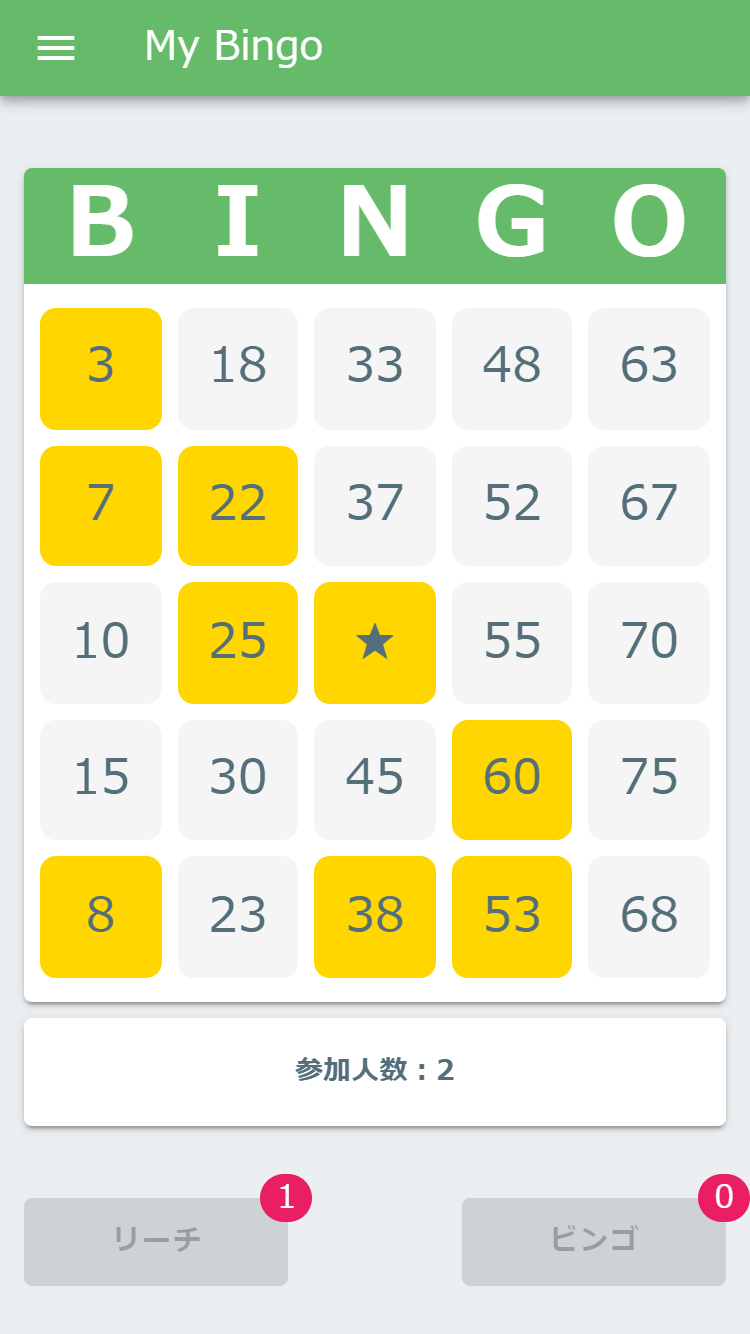Tap cell 68 on the bottom row
The height and width of the screenshot is (1334, 750).
[649, 917]
